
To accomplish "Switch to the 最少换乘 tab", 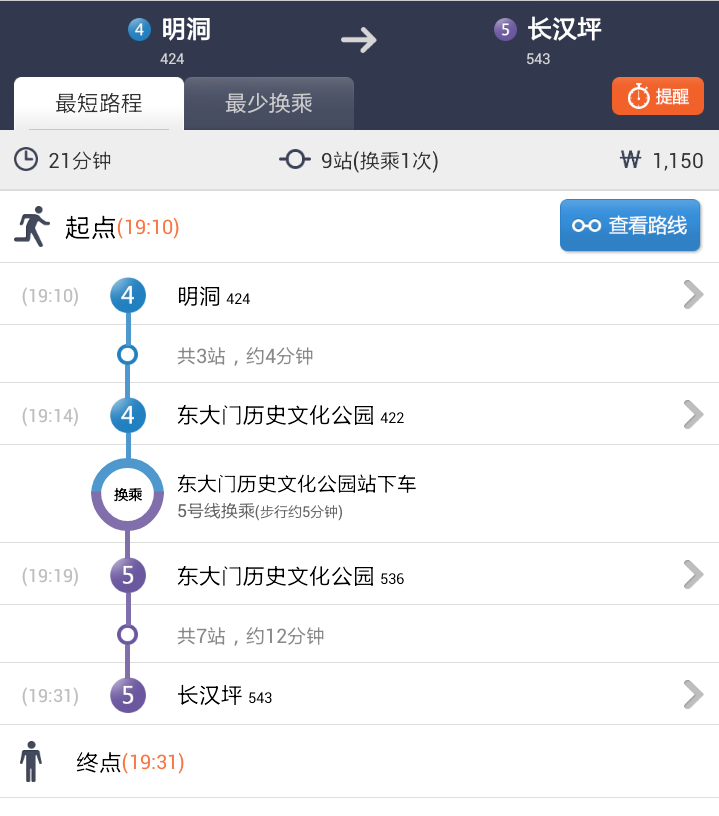I will [269, 103].
